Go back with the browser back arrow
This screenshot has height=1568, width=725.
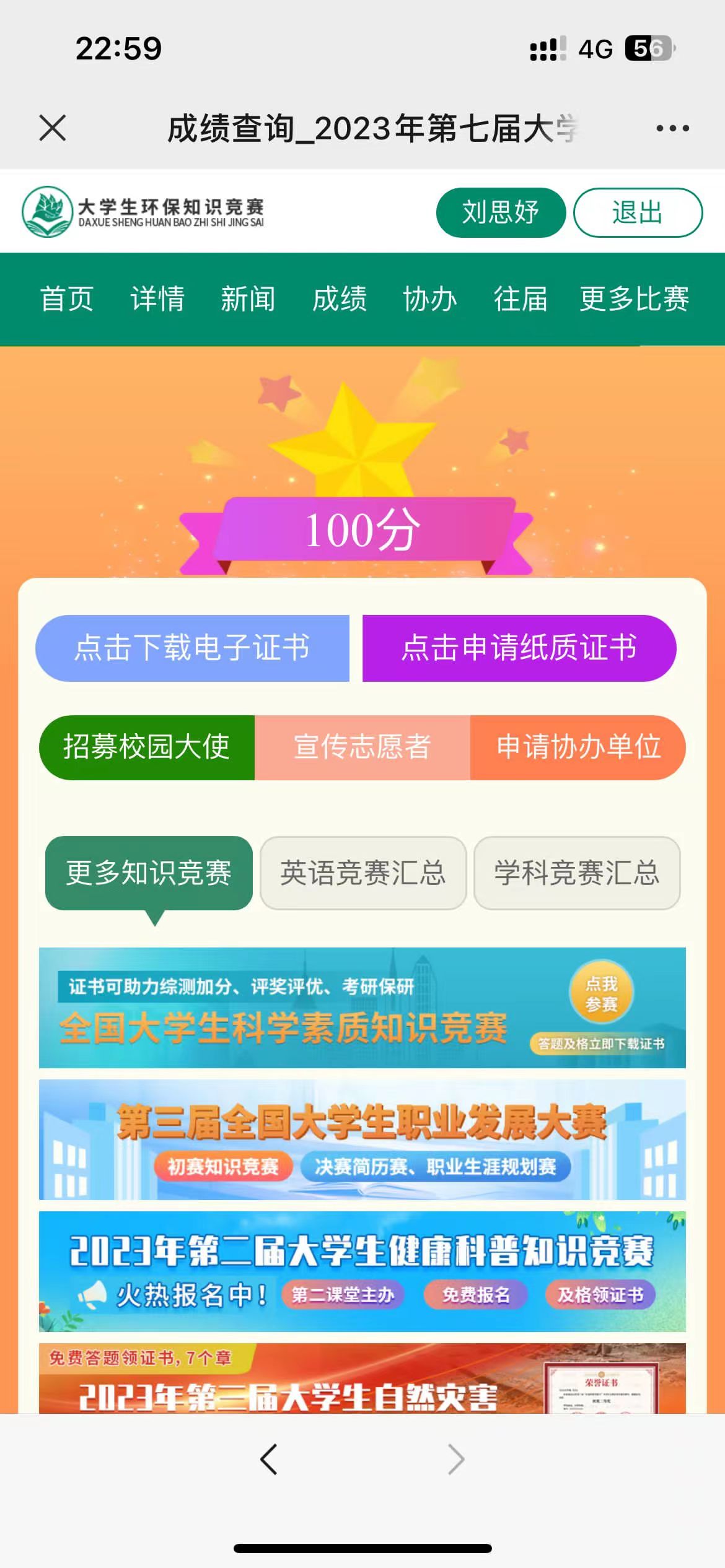tap(268, 1460)
